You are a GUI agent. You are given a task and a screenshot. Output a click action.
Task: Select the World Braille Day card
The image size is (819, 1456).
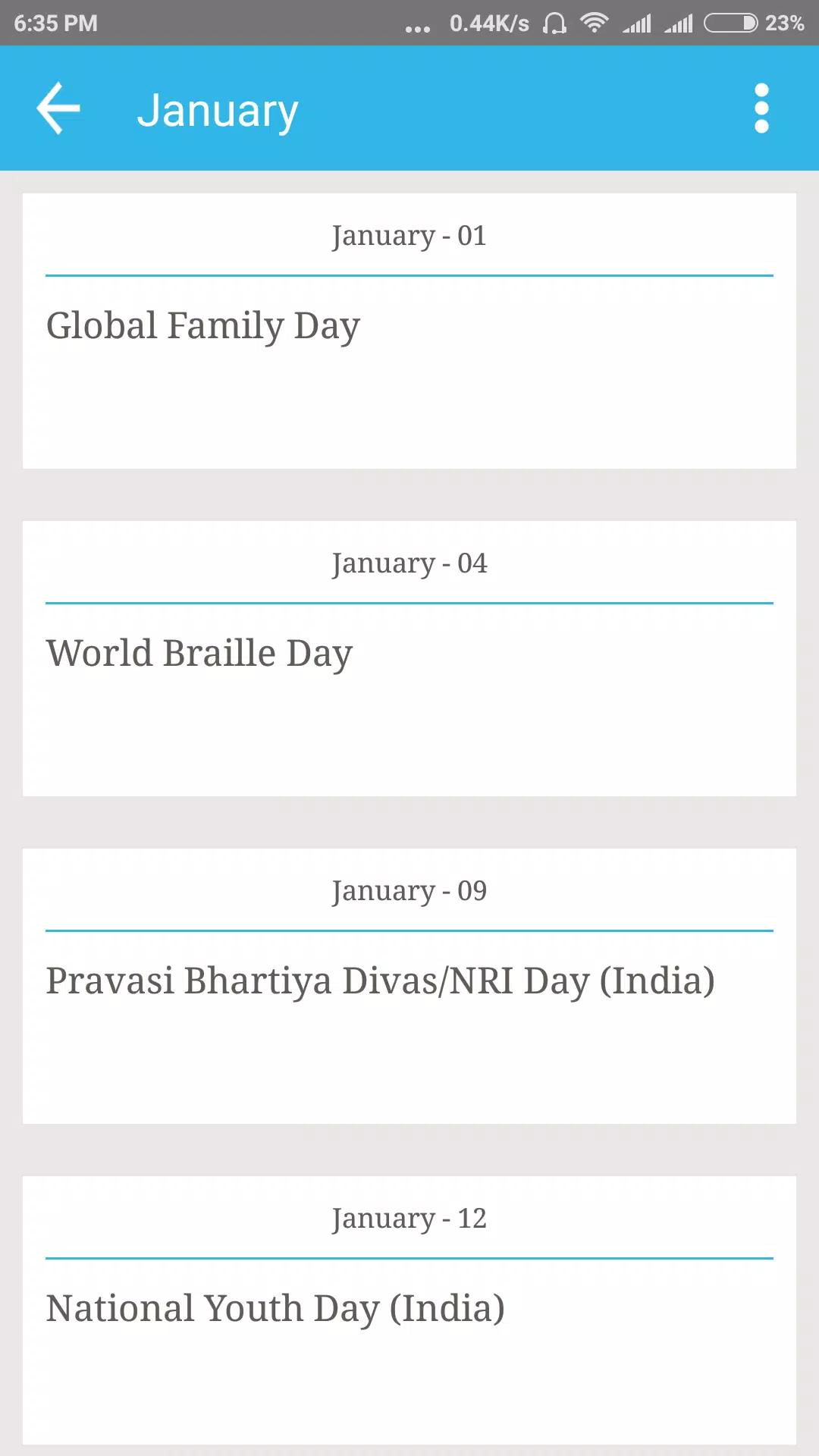(409, 658)
